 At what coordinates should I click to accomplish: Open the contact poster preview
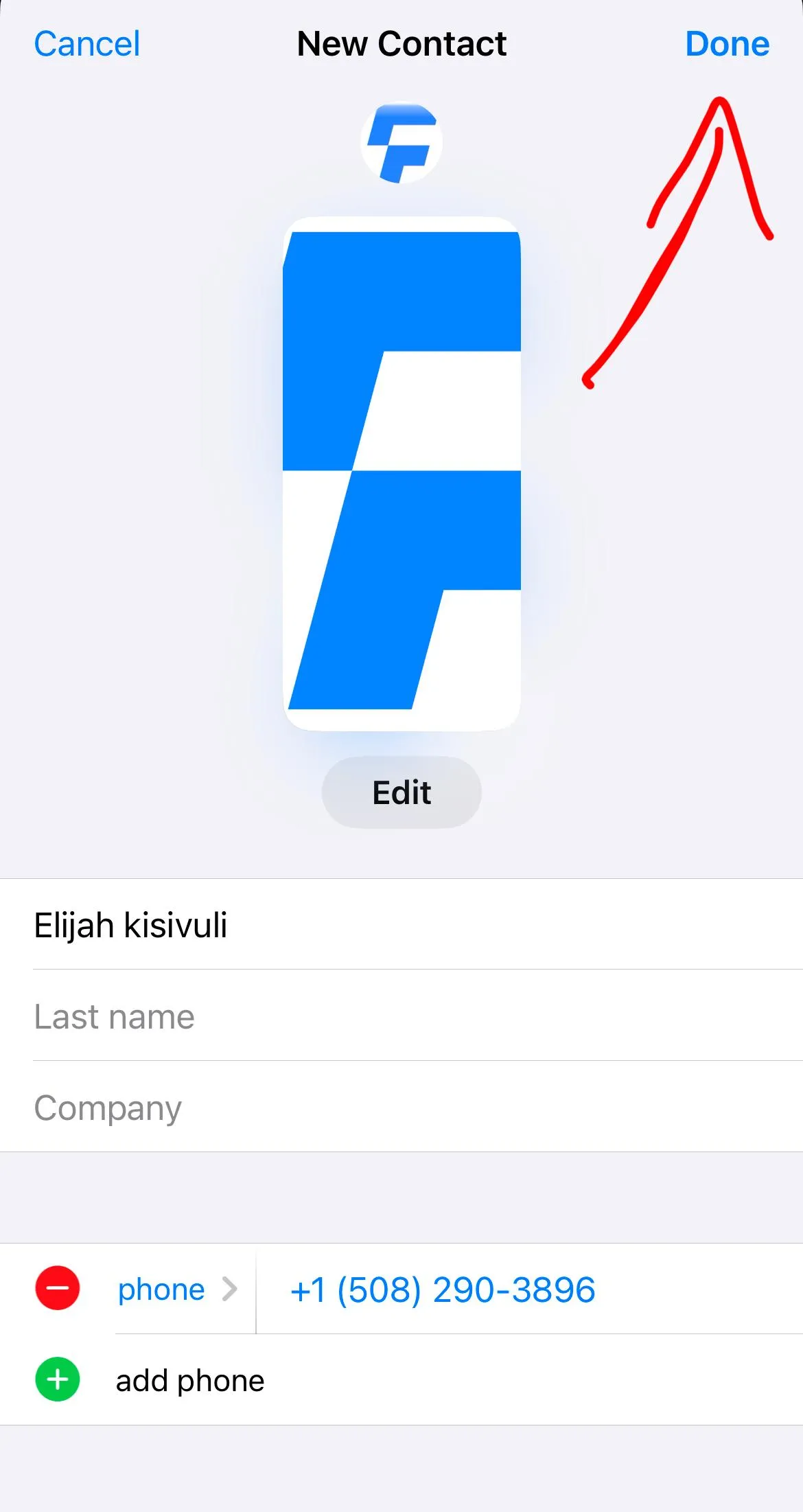402,473
